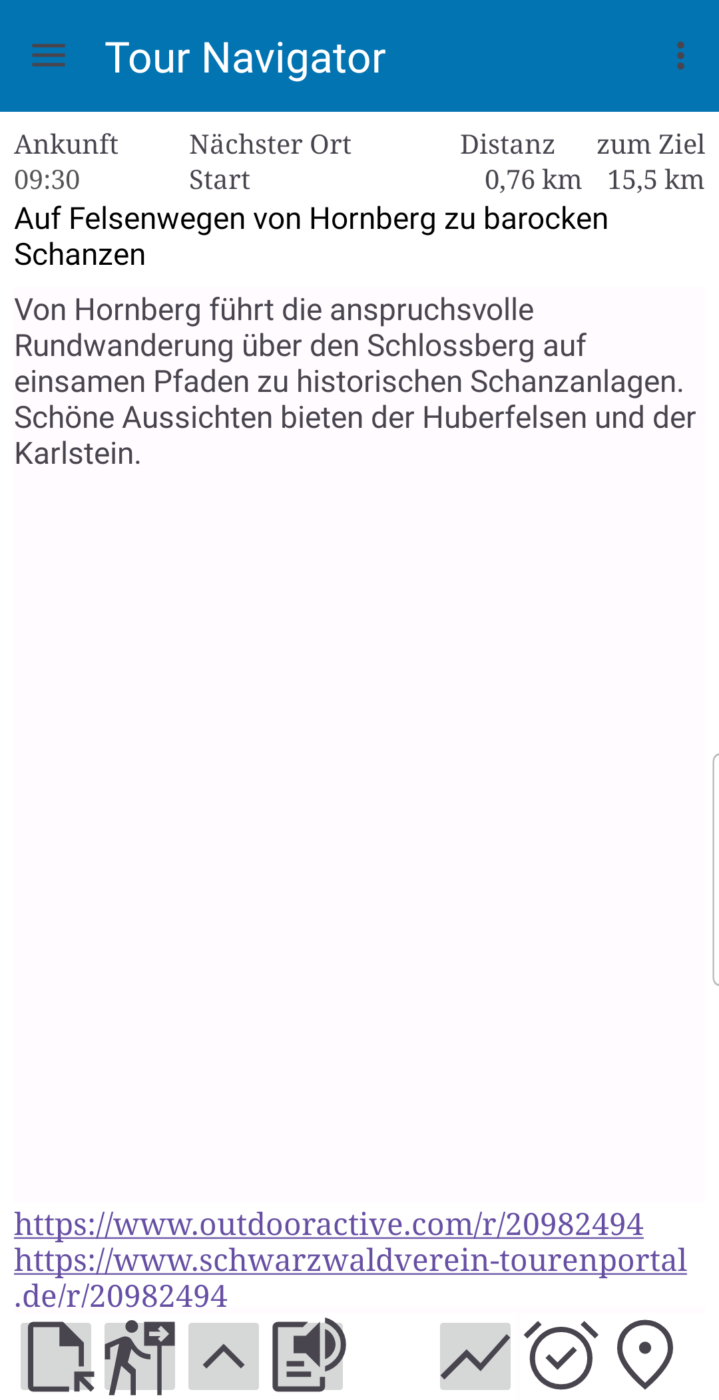Open the alarm clock check icon
Screen dimensions: 719x1400
pyautogui.click(x=561, y=1357)
